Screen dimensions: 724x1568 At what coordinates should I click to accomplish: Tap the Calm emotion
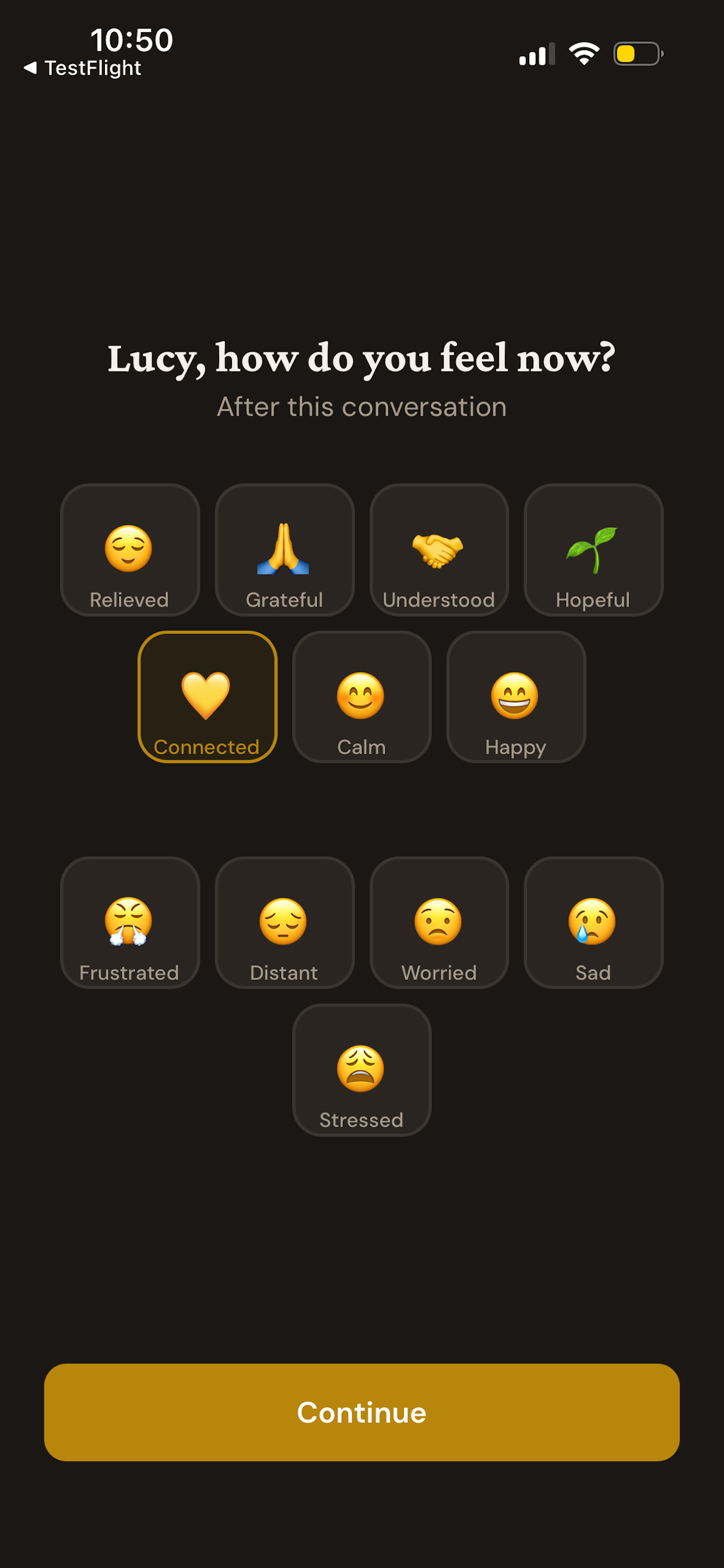[361, 696]
